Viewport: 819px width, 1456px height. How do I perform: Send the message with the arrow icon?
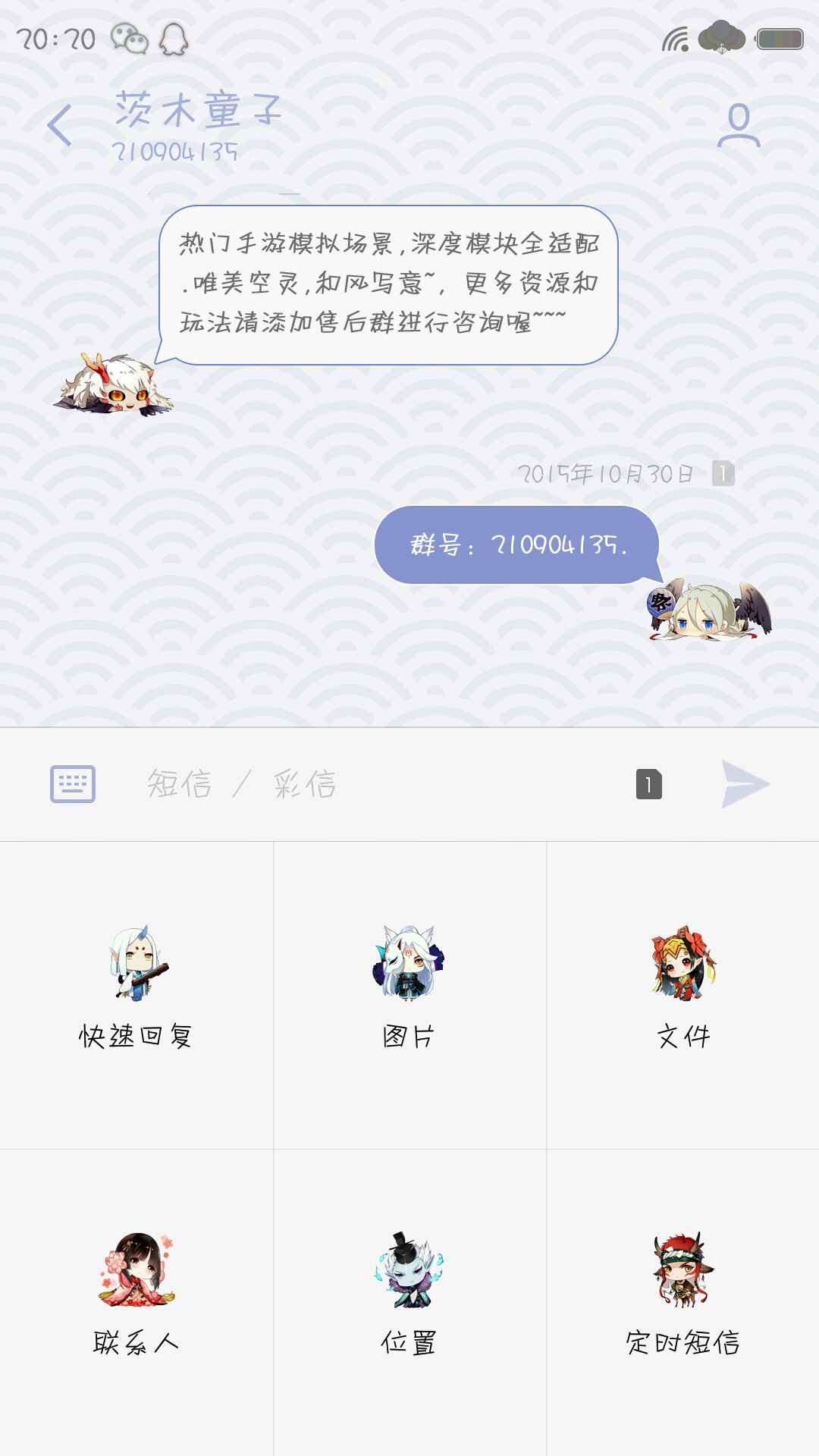(745, 783)
